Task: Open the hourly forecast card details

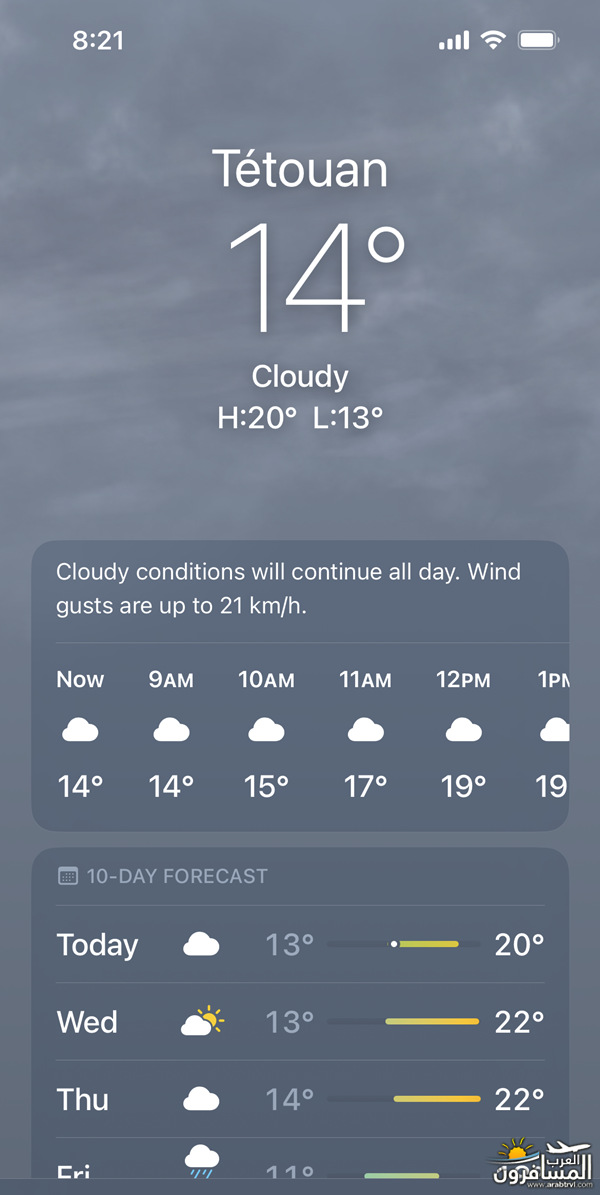Action: pos(300,685)
